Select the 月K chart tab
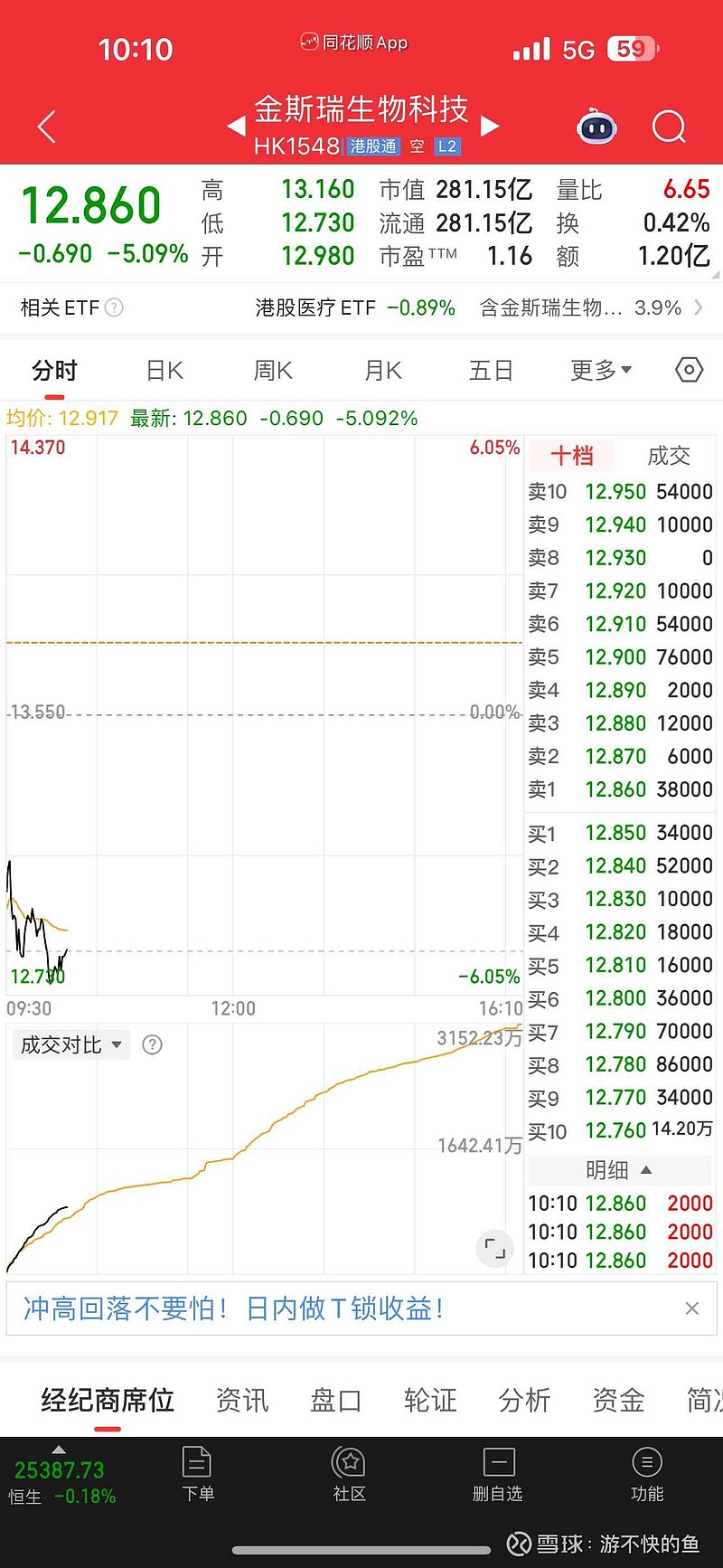The height and width of the screenshot is (1568, 723). 382,371
